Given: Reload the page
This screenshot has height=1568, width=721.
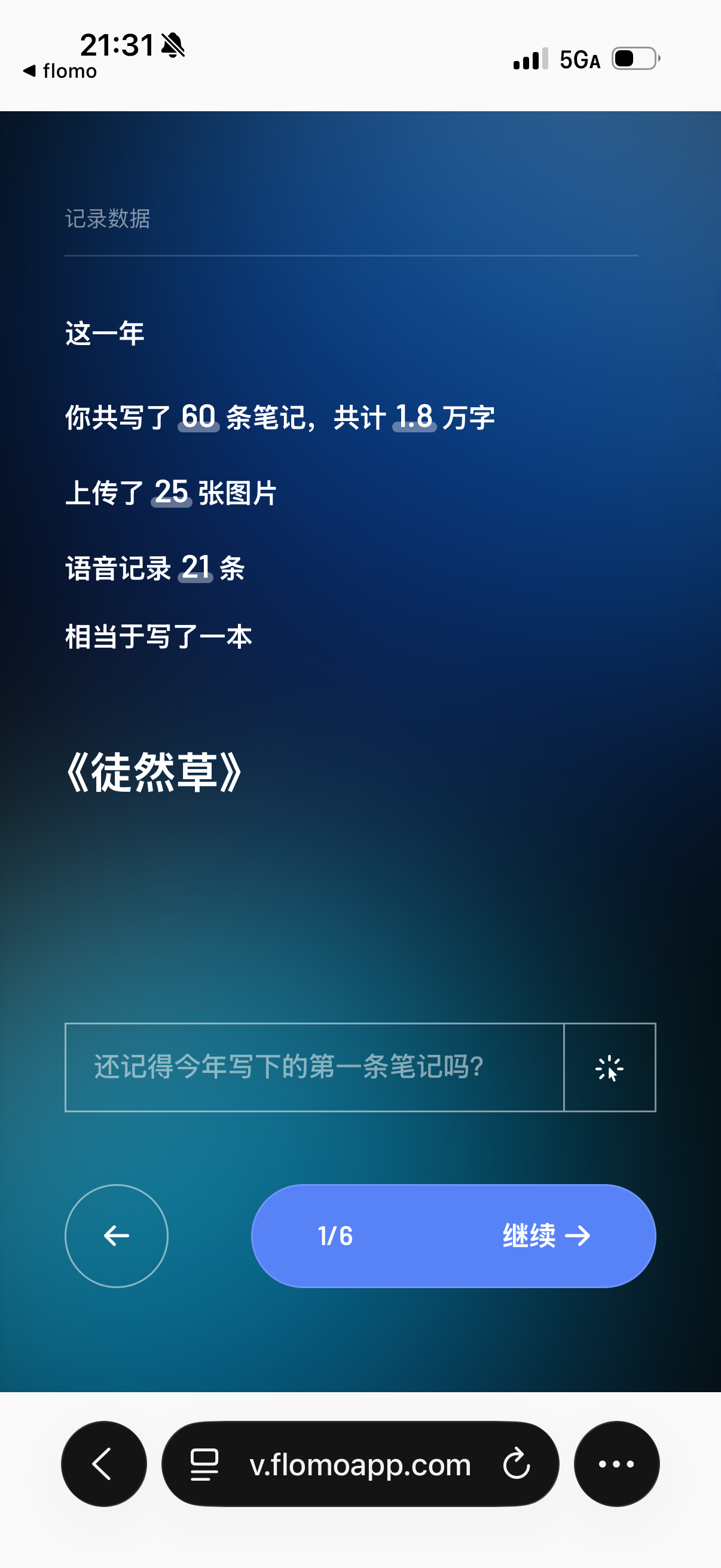Looking at the screenshot, I should [x=517, y=1463].
